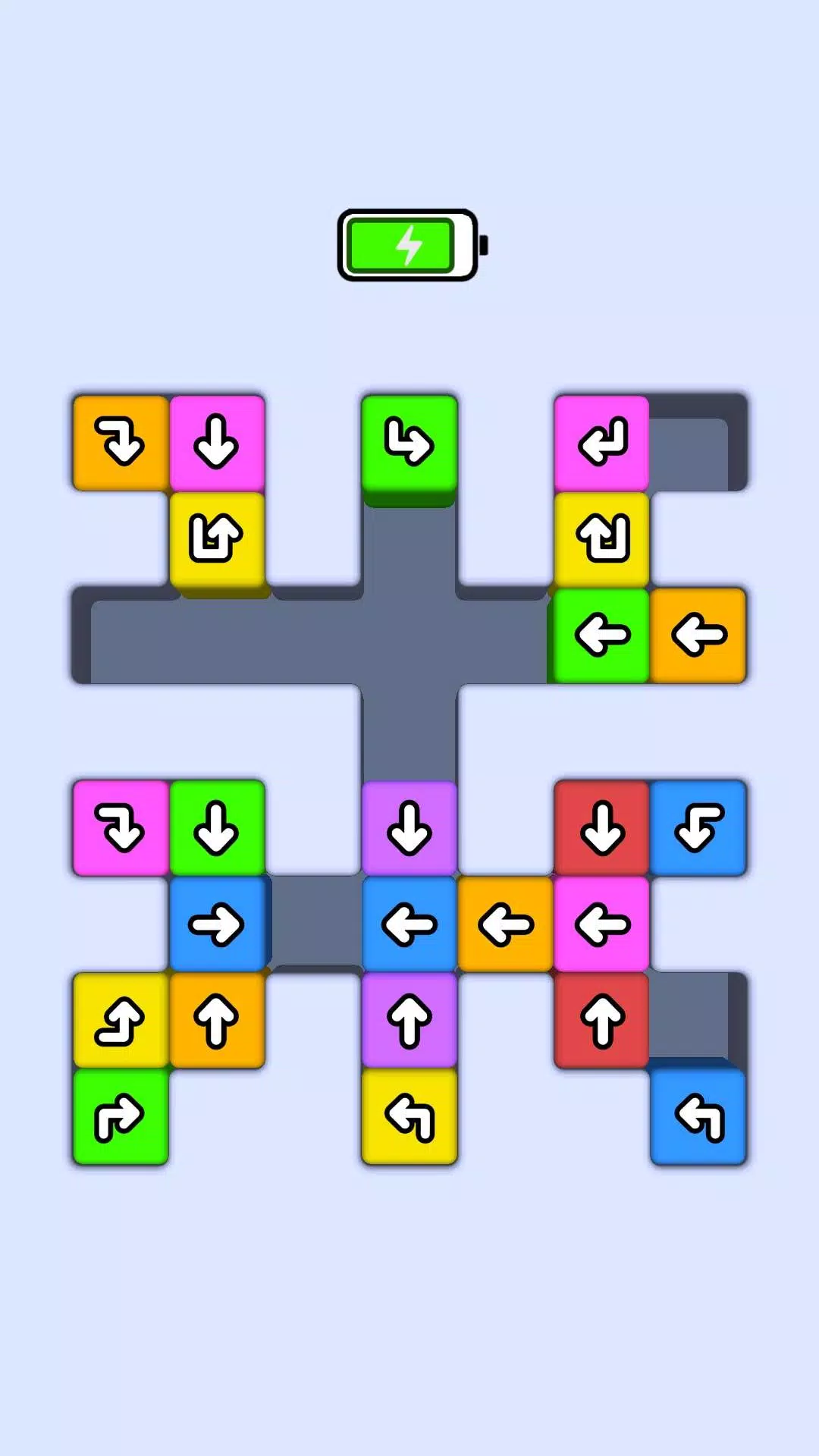Tap the orange block with right-then-down arrow
The image size is (819, 1456).
[x=121, y=442]
